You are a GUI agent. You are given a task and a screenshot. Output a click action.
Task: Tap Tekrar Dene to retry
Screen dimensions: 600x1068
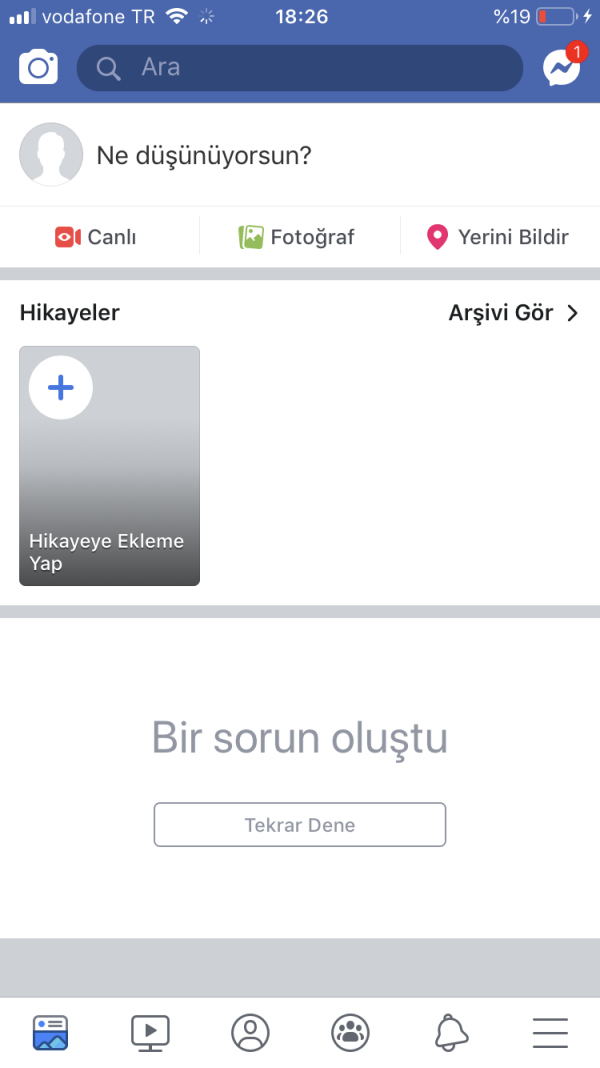pyautogui.click(x=300, y=825)
